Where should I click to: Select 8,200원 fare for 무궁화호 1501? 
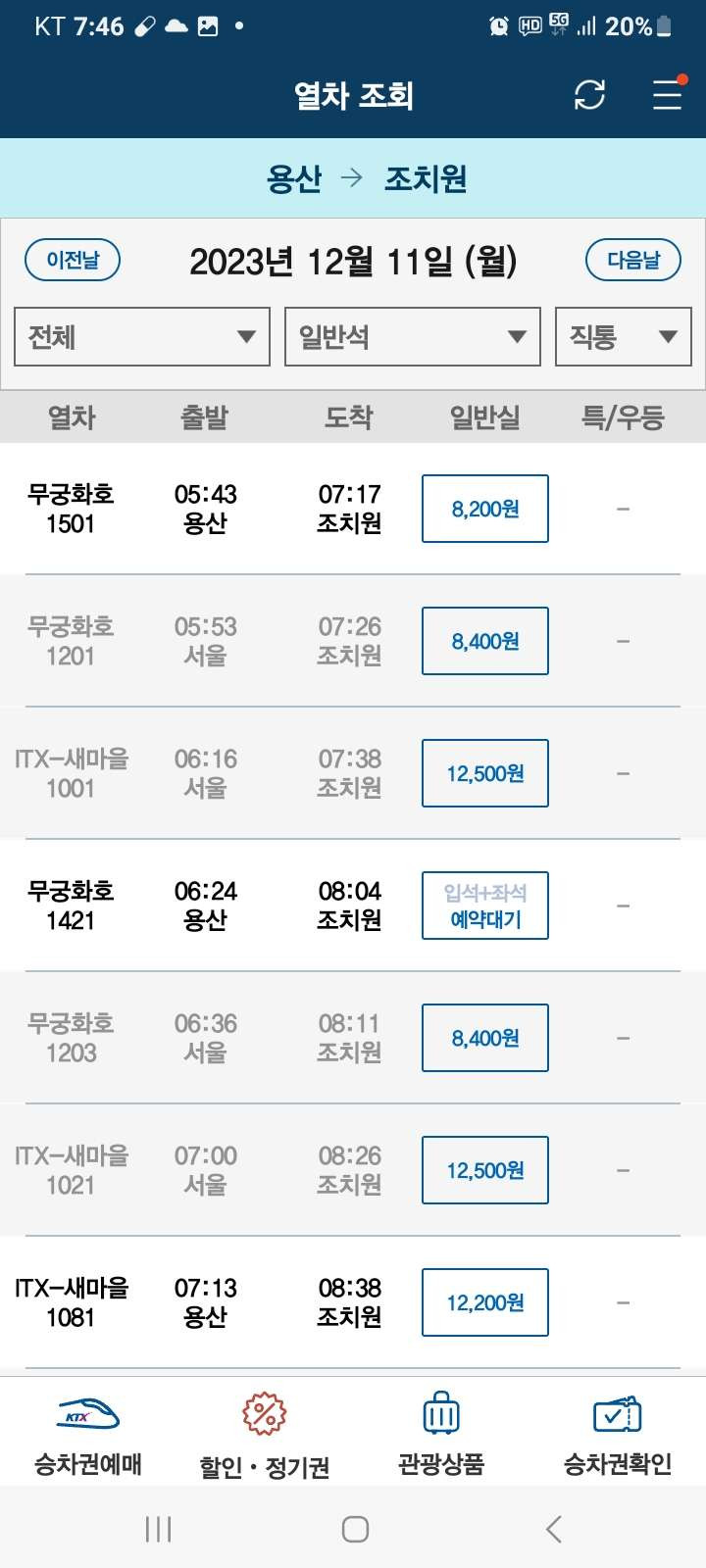pyautogui.click(x=485, y=509)
